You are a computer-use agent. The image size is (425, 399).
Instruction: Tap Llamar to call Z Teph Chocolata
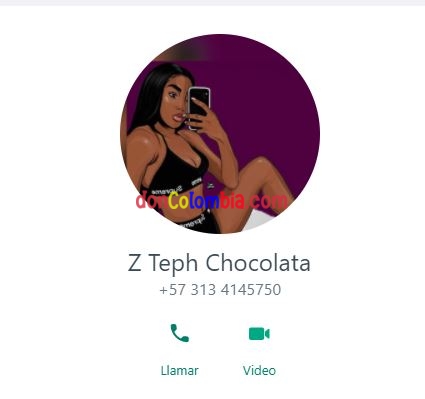click(180, 349)
